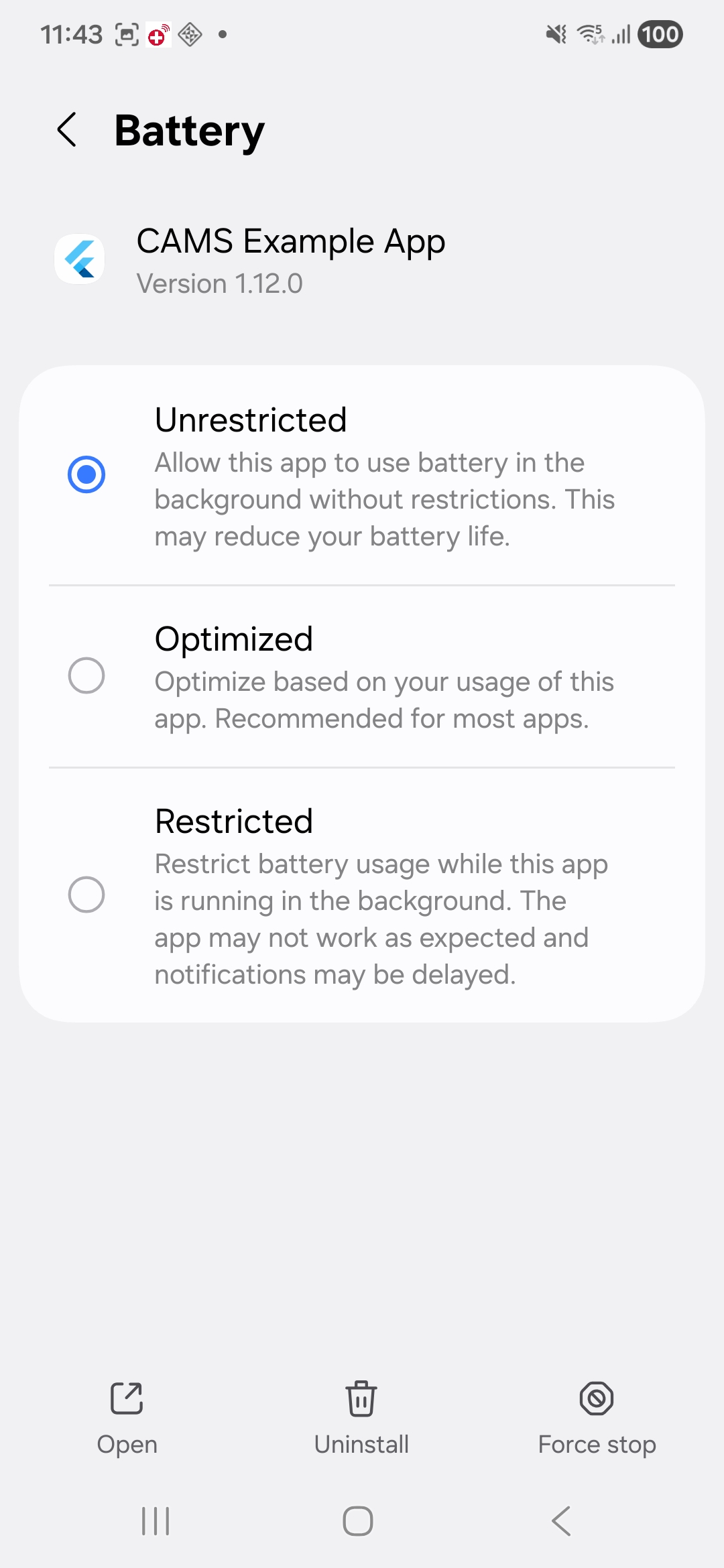Open recent apps from navigation bar
The image size is (724, 1568).
click(x=156, y=1521)
